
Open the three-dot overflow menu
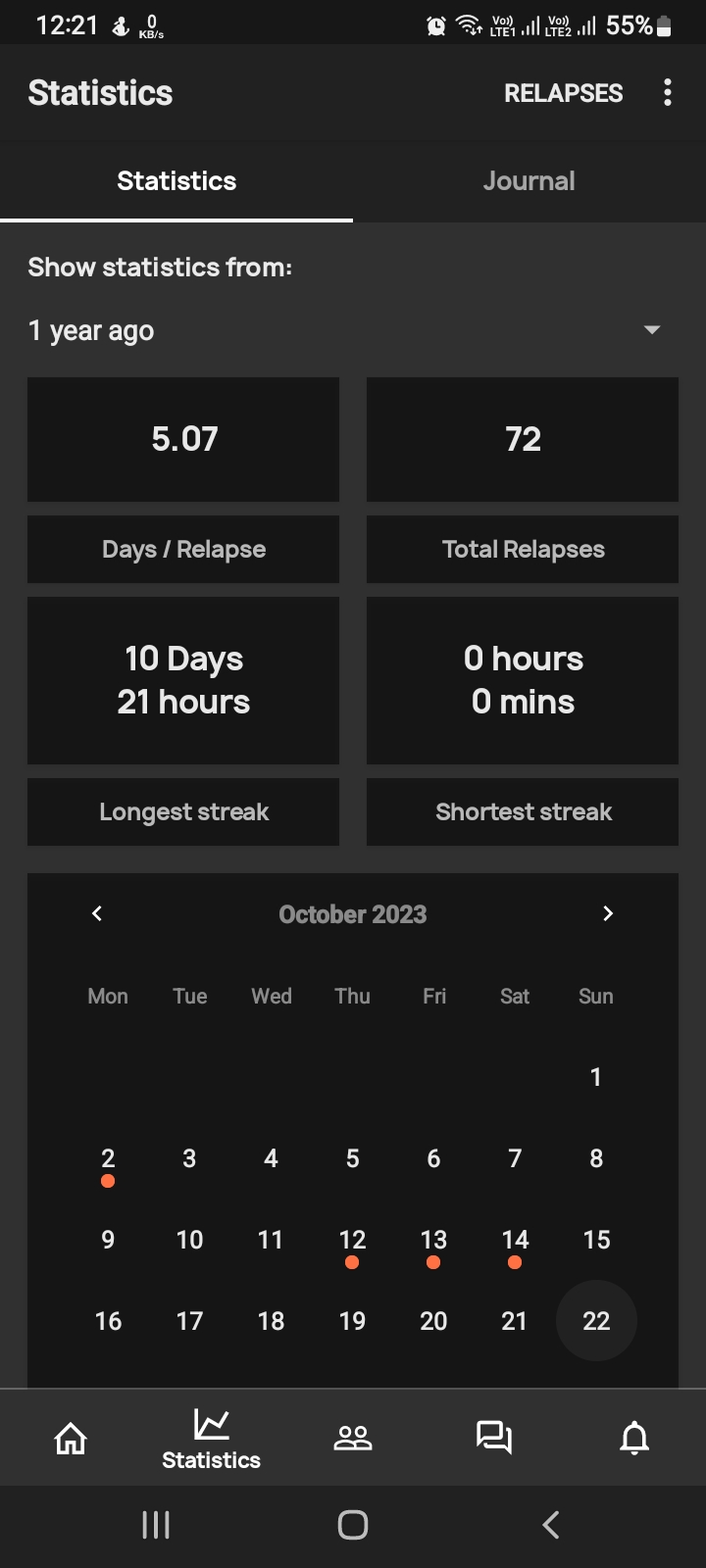click(x=668, y=93)
